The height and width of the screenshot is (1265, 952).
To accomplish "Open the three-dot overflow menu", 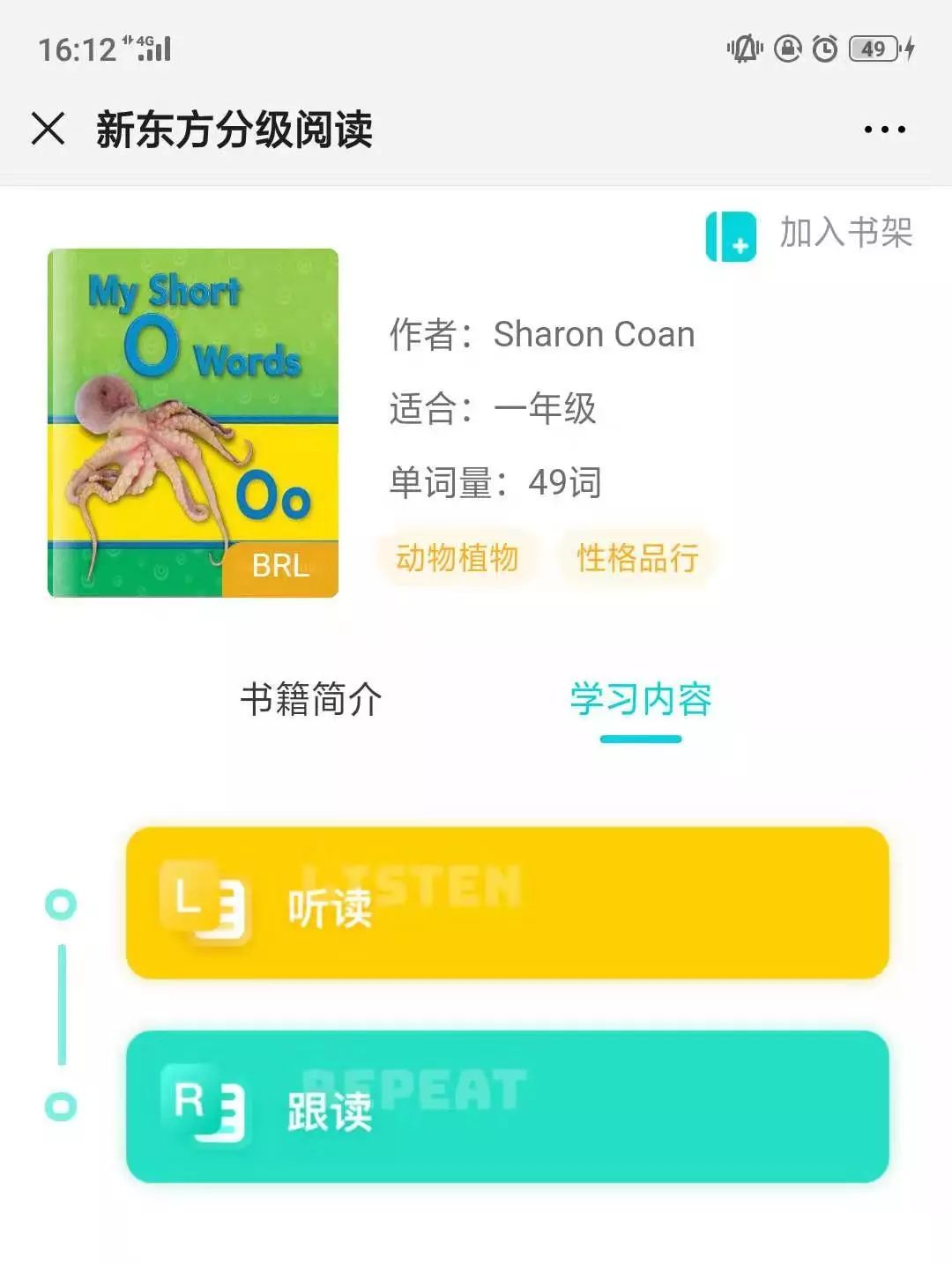I will tap(884, 130).
